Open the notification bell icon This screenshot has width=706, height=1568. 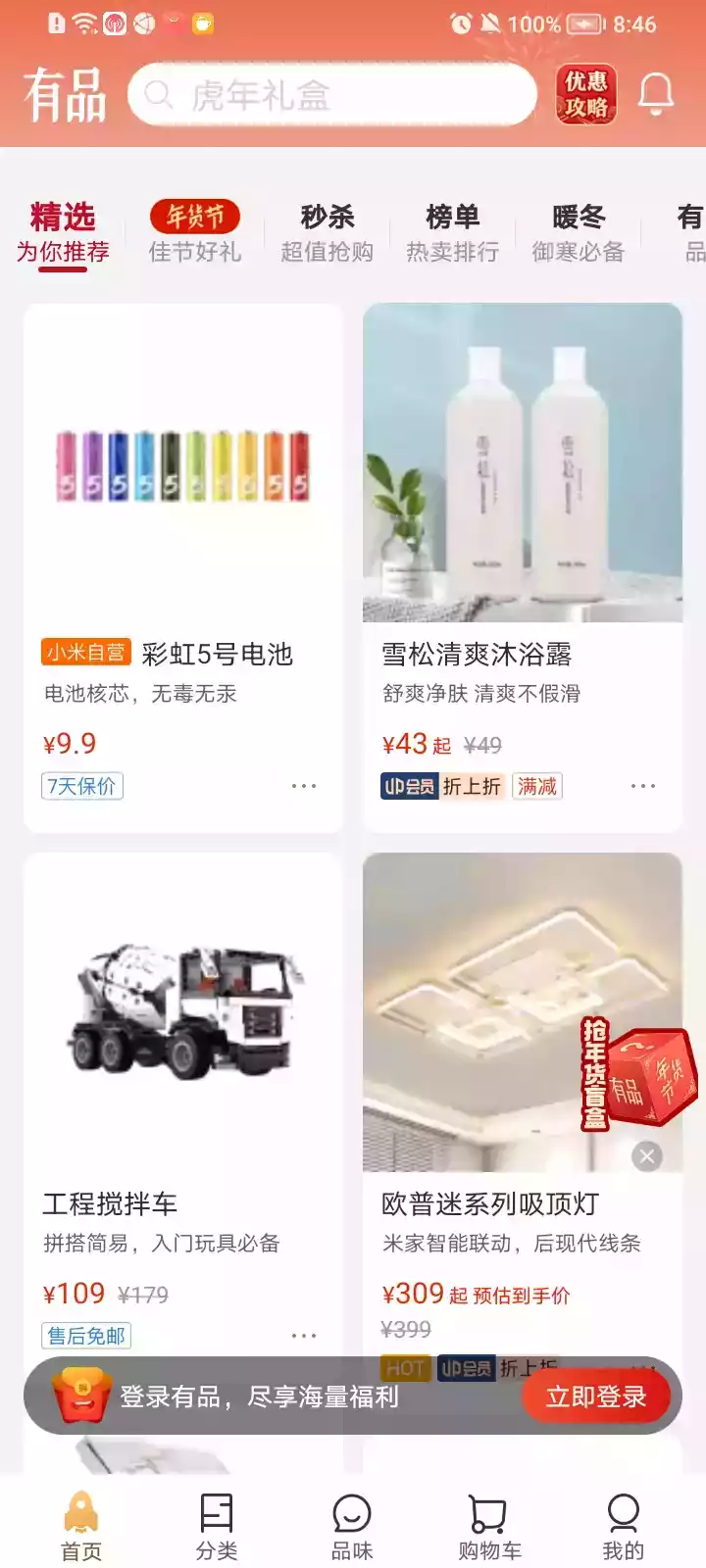pyautogui.click(x=655, y=94)
